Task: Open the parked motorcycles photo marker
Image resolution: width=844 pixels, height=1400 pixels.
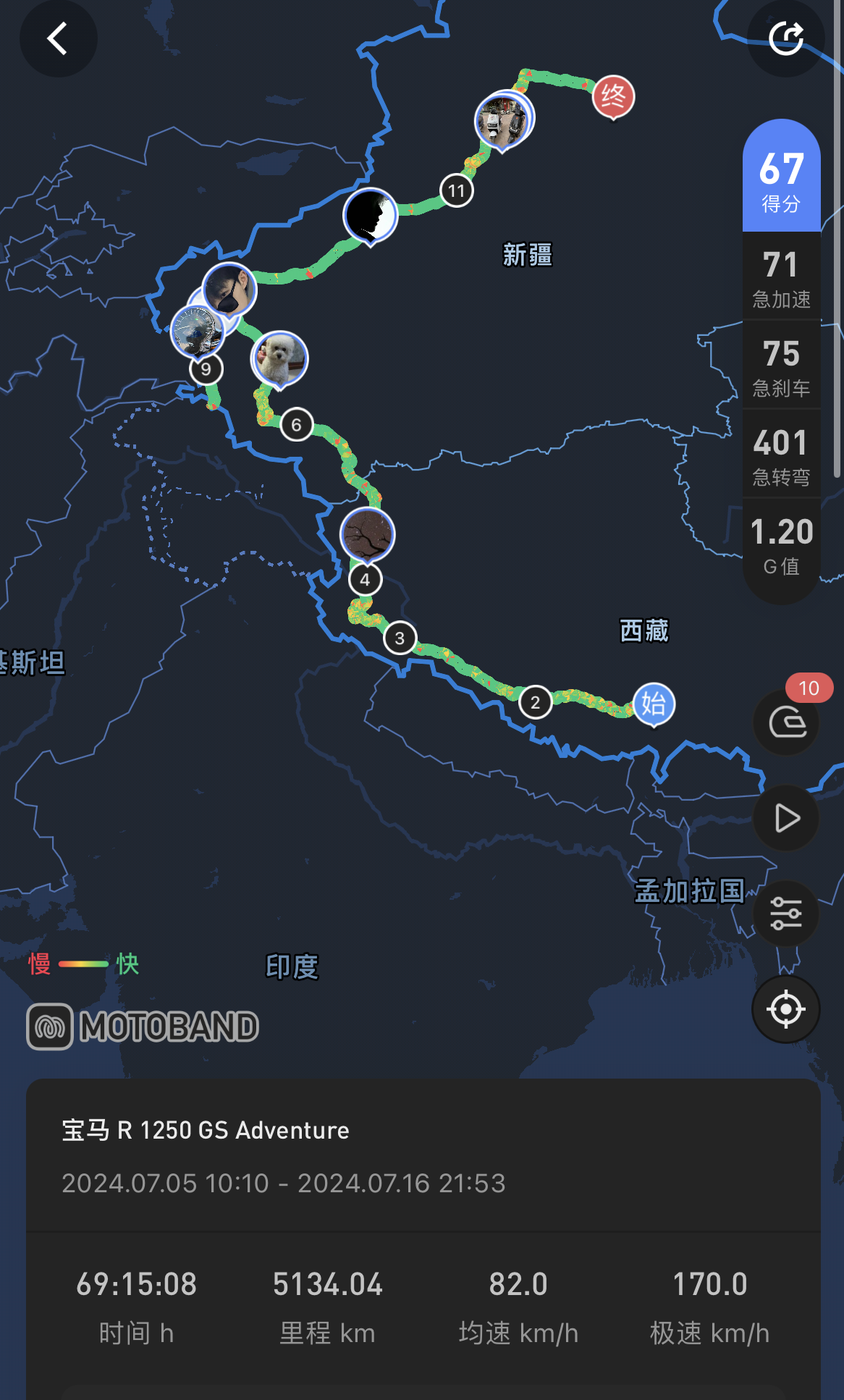Action: pyautogui.click(x=502, y=122)
